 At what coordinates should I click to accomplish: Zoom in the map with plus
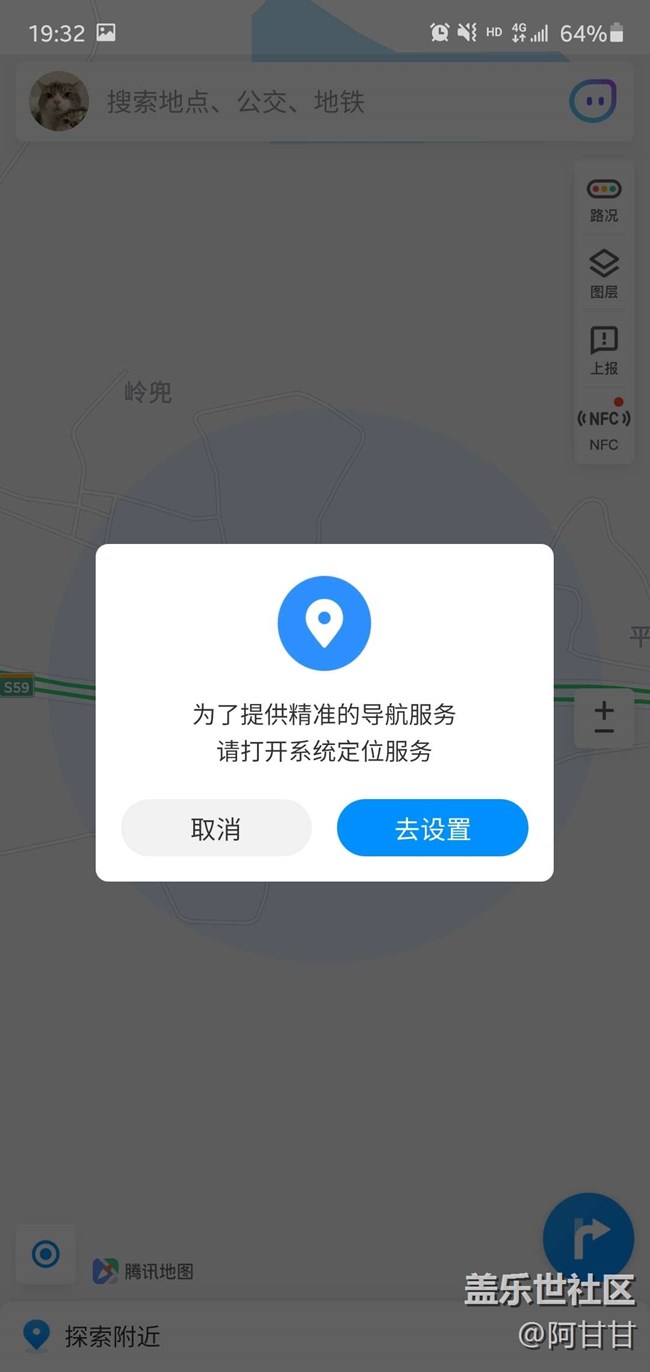tap(603, 709)
